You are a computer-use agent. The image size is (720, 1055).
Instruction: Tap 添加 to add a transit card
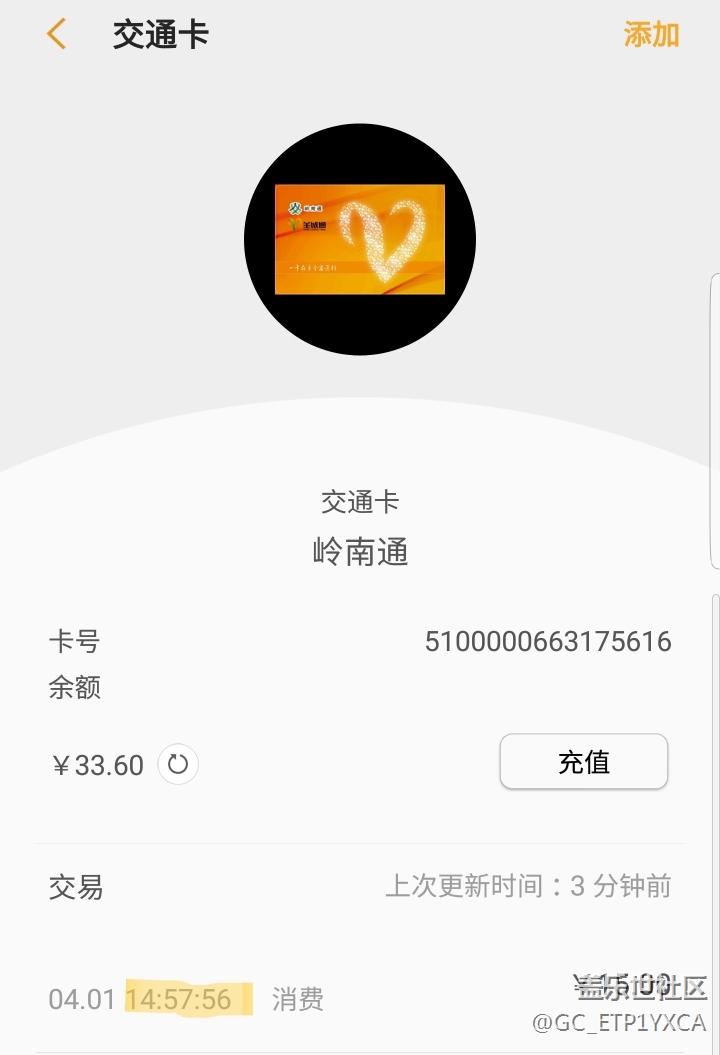(x=651, y=34)
